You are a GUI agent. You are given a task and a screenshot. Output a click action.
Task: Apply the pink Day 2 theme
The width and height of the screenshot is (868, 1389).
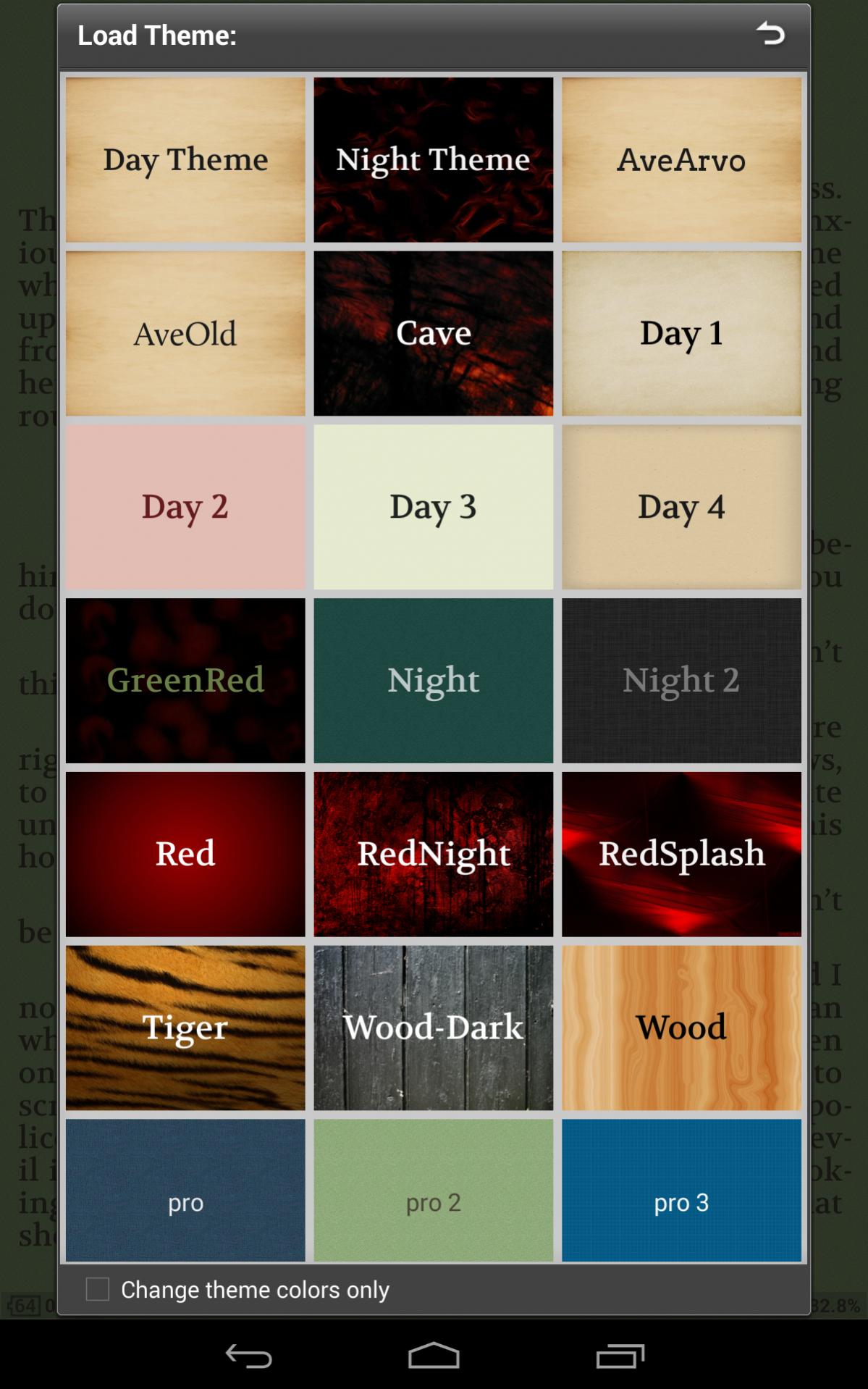point(185,507)
